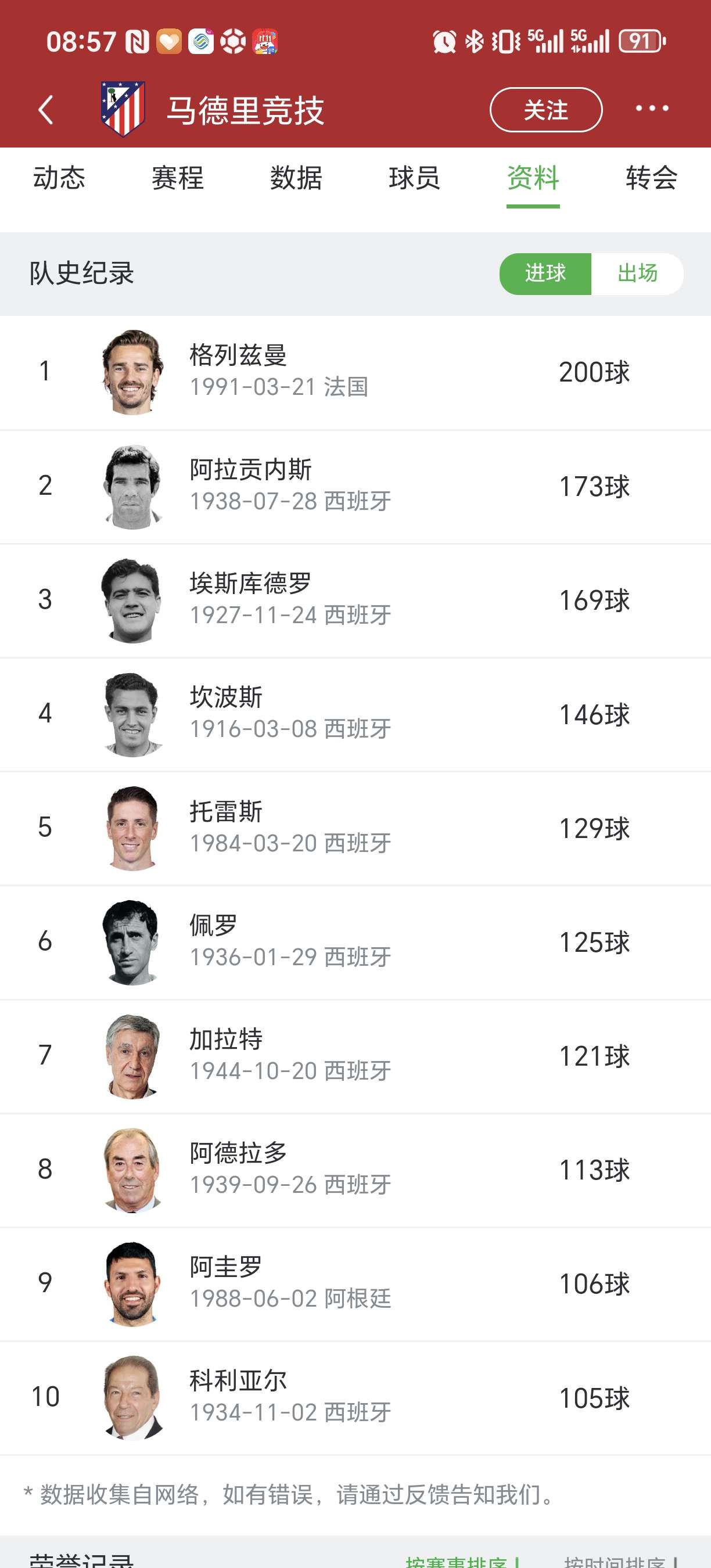
Task: Open the three-dot overflow menu
Action: [652, 109]
